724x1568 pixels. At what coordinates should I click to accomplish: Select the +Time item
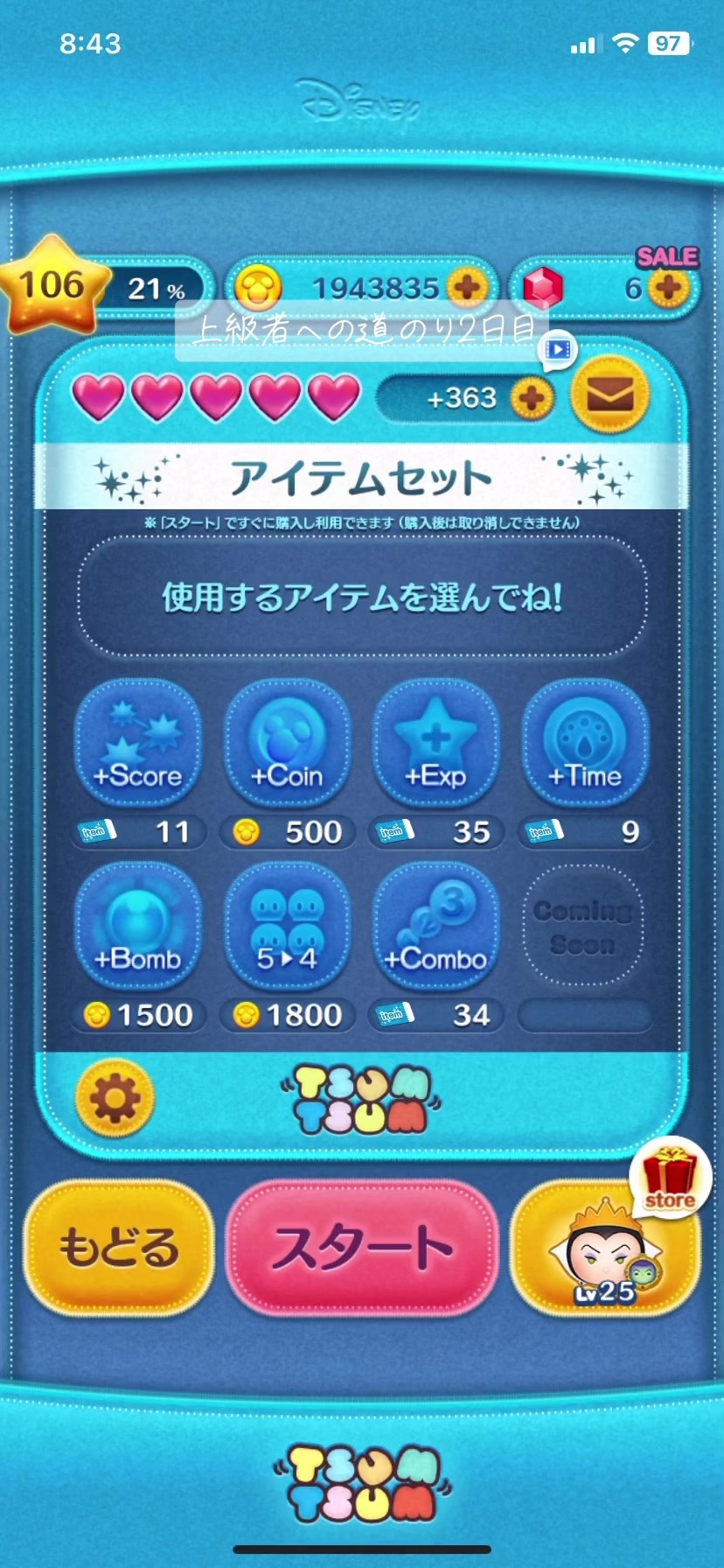(x=584, y=744)
